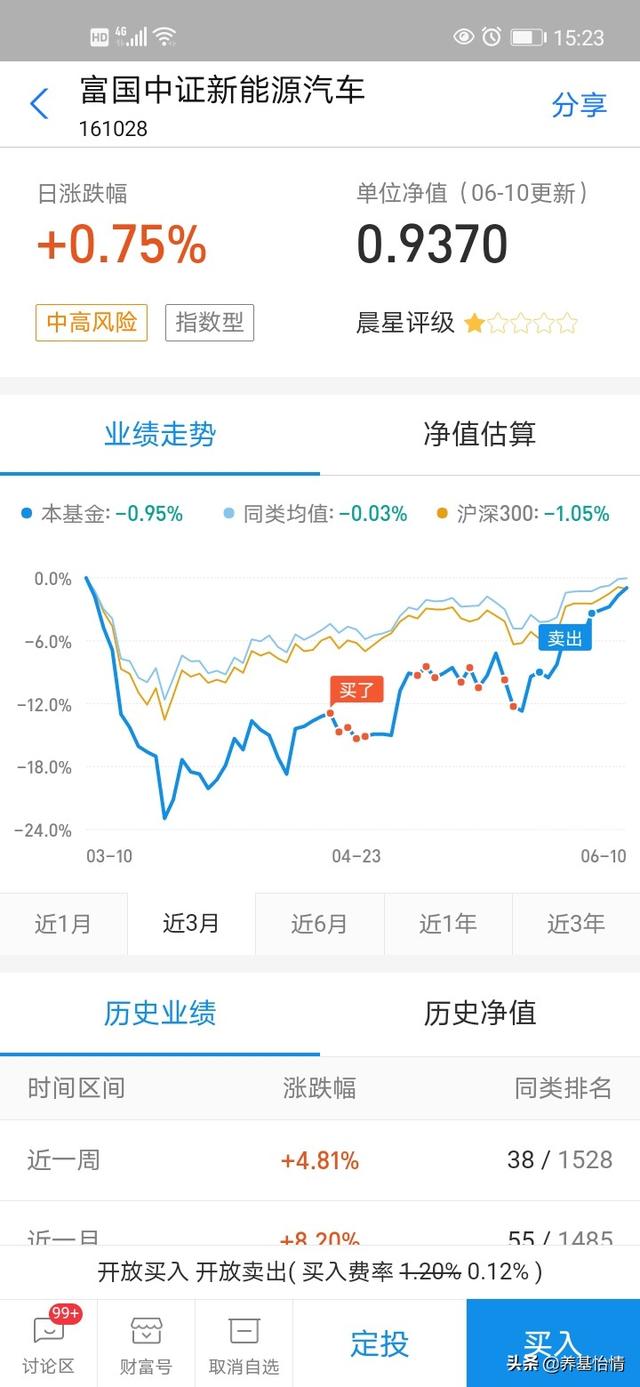Select the 近3月 chart range
The image size is (640, 1387).
pyautogui.click(x=191, y=924)
